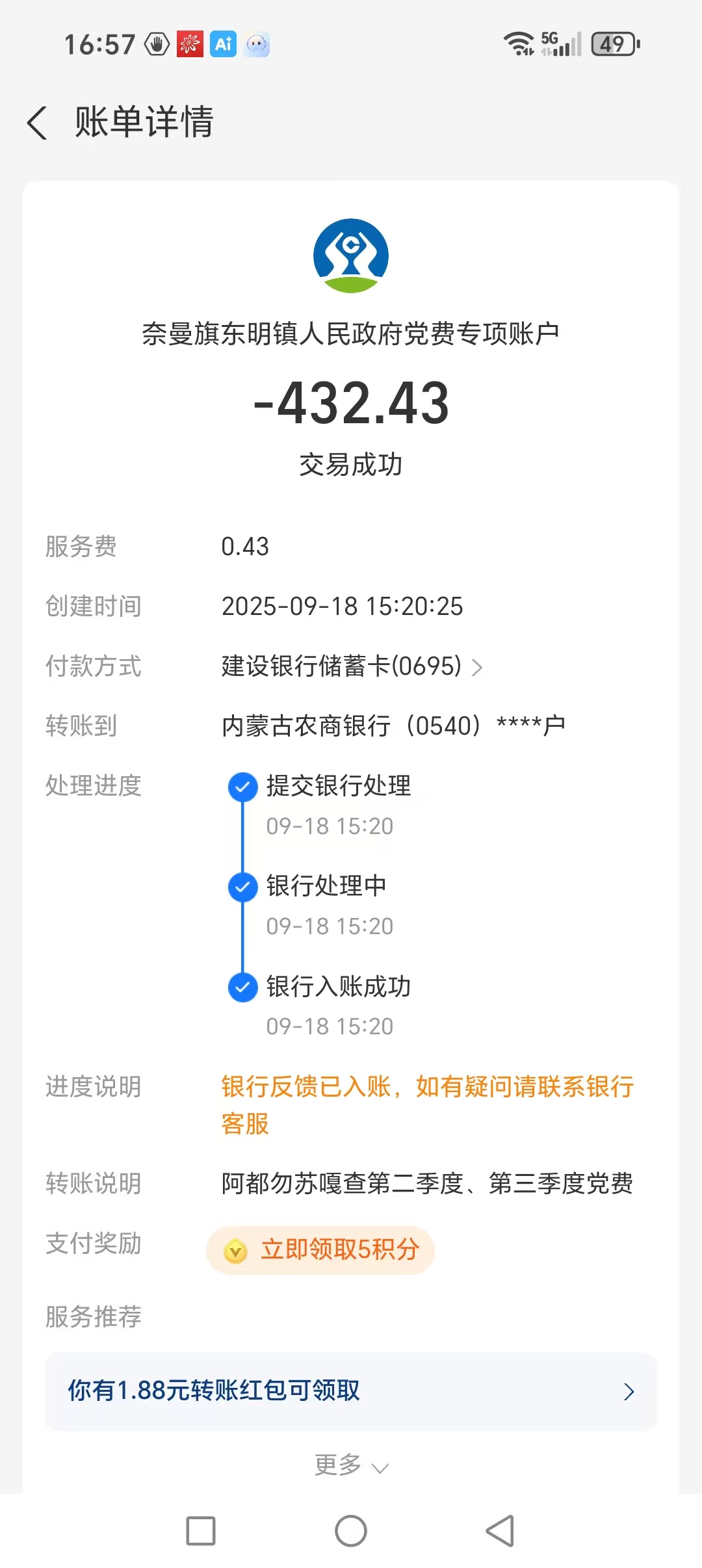Go back from the 账单详情 page
Viewport: 702px width, 1568px height.
pyautogui.click(x=38, y=123)
